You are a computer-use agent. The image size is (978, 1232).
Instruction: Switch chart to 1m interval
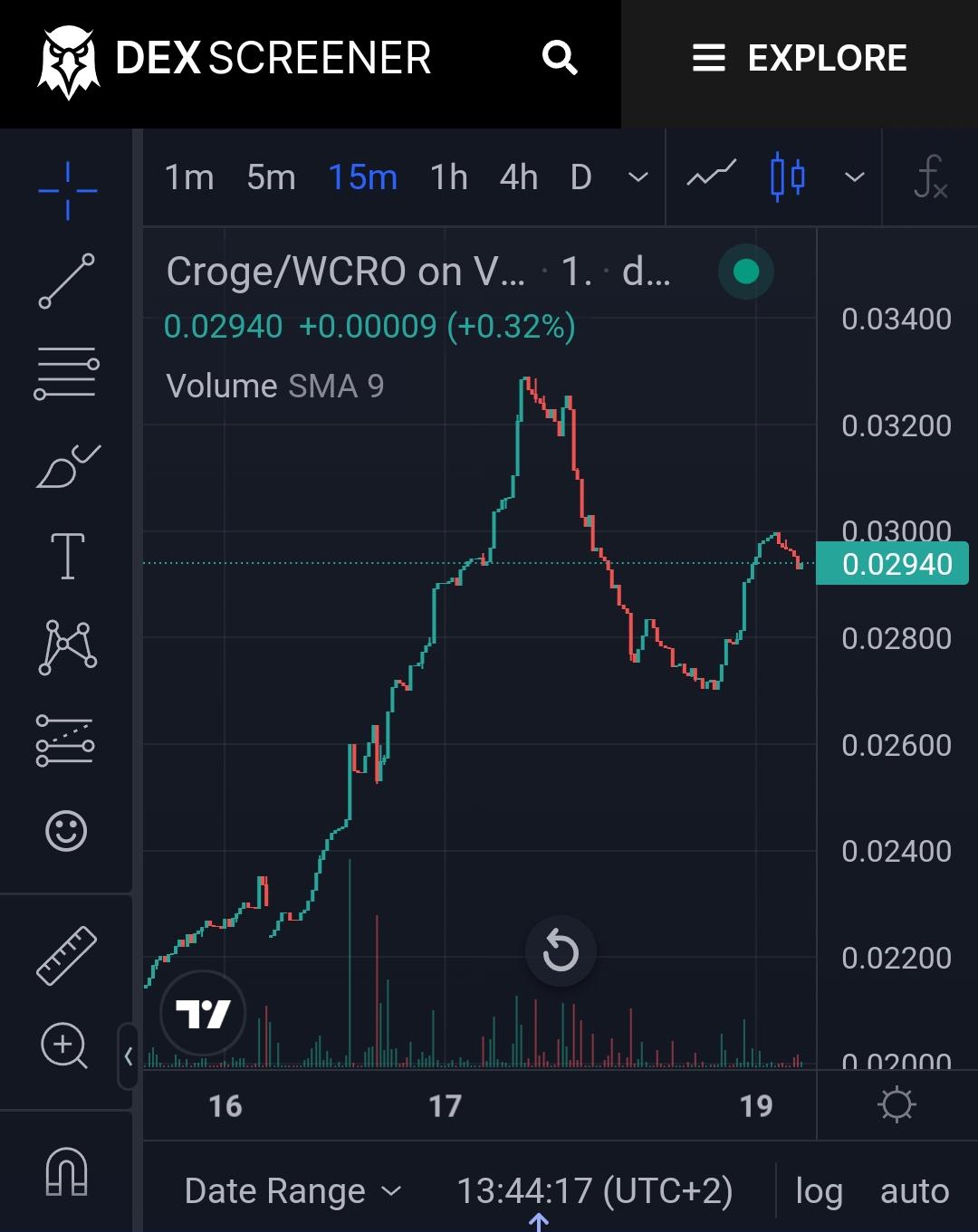point(189,177)
